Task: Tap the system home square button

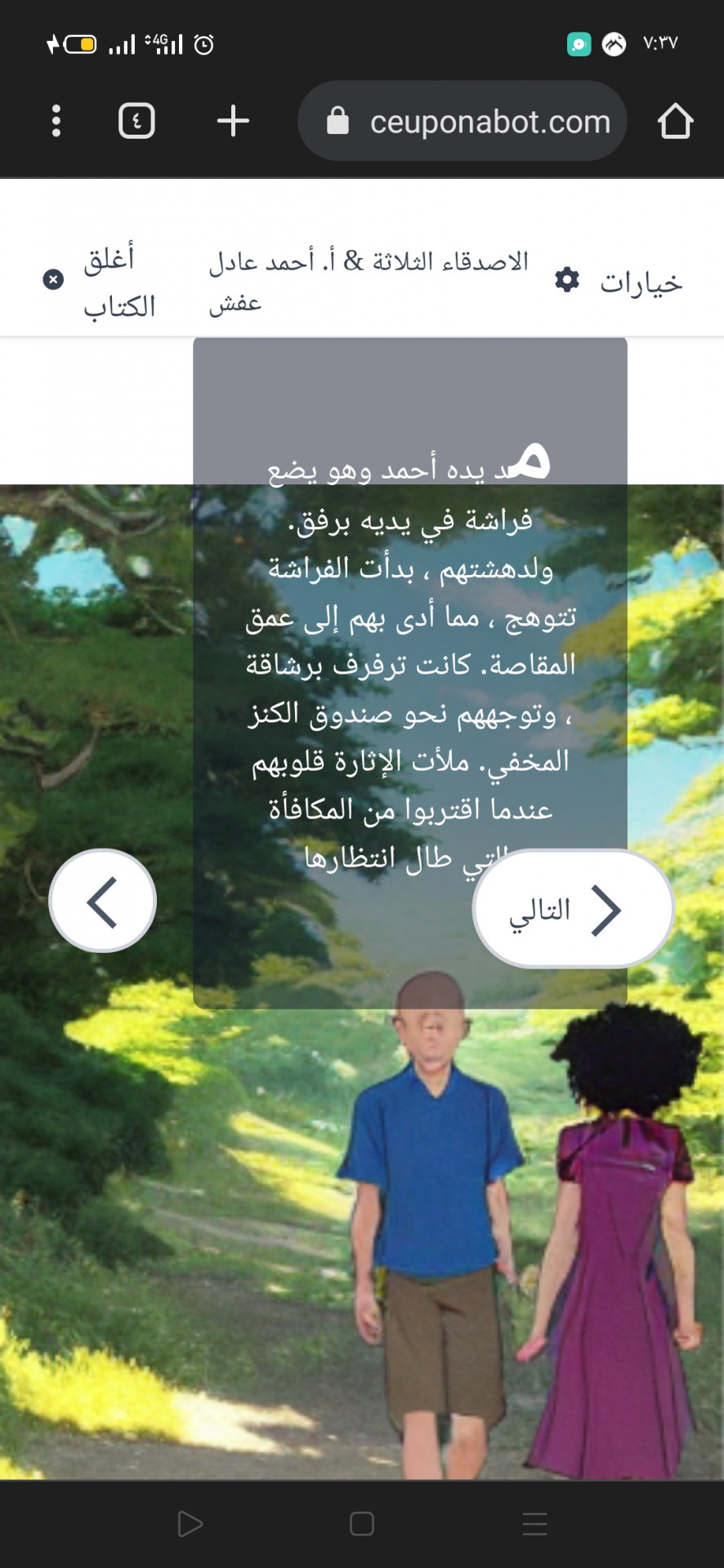Action: point(361,1524)
